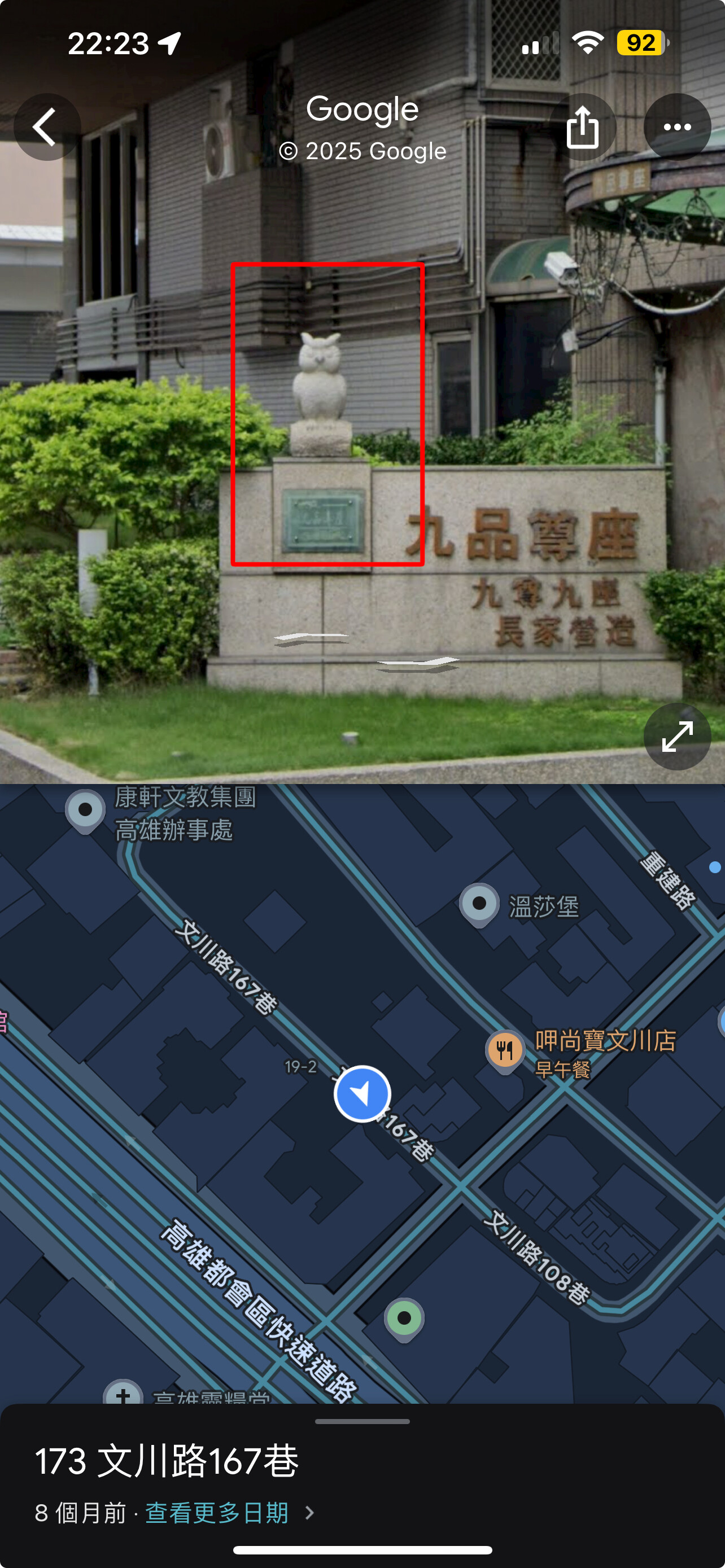Select 呷尚寶文川店 breakfast restaurant marker
Screen dimensions: 725x1568
click(505, 1050)
